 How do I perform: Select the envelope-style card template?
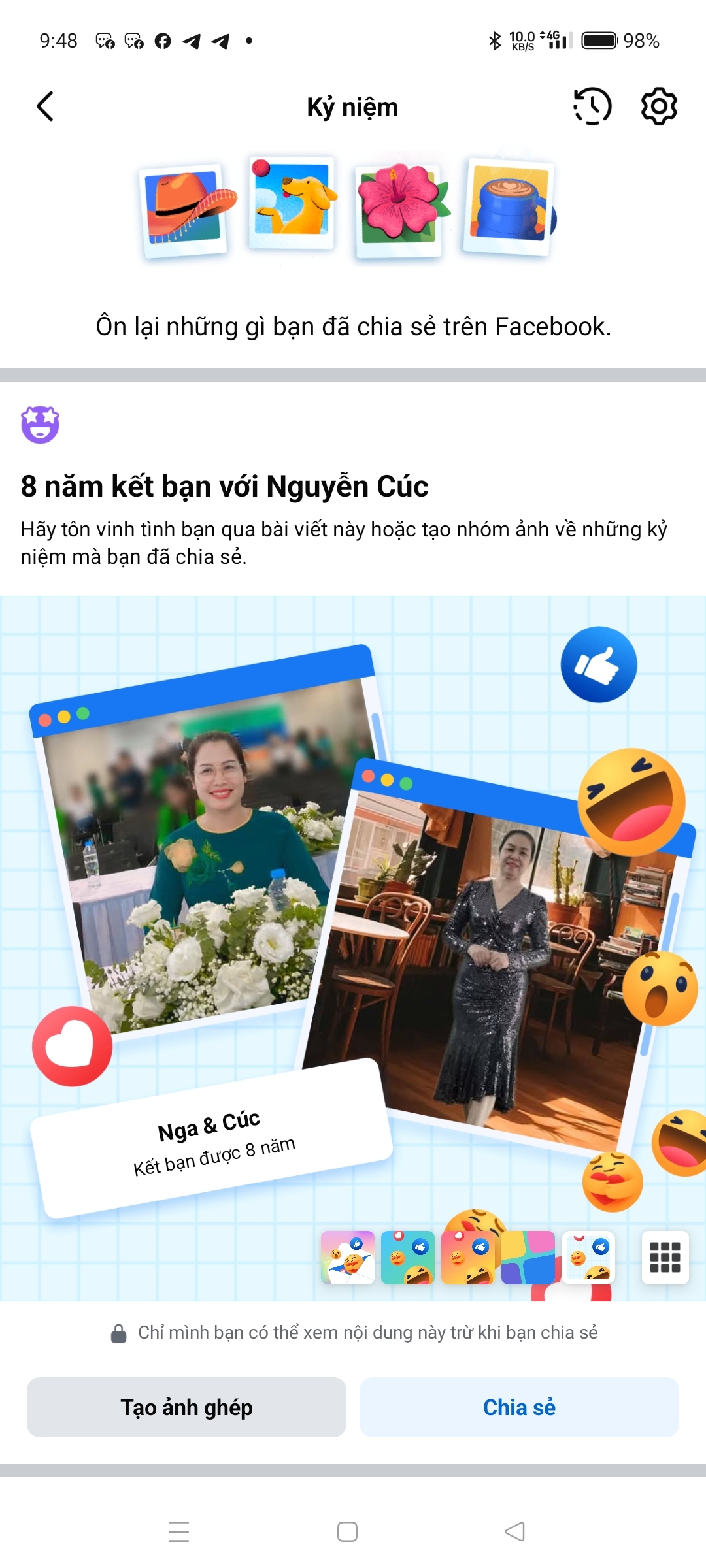[x=348, y=1258]
